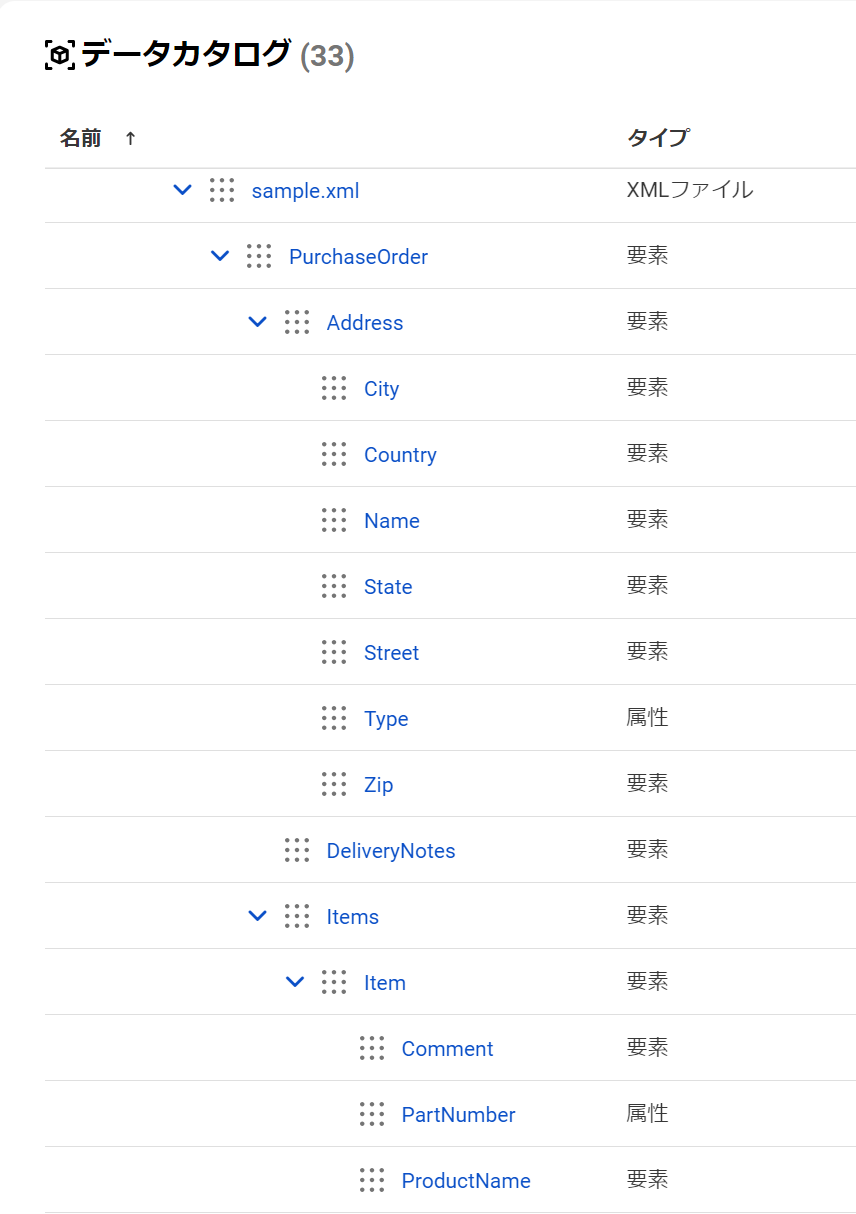Open the Zip element
Viewport: 856px width, 1214px height.
point(378,785)
